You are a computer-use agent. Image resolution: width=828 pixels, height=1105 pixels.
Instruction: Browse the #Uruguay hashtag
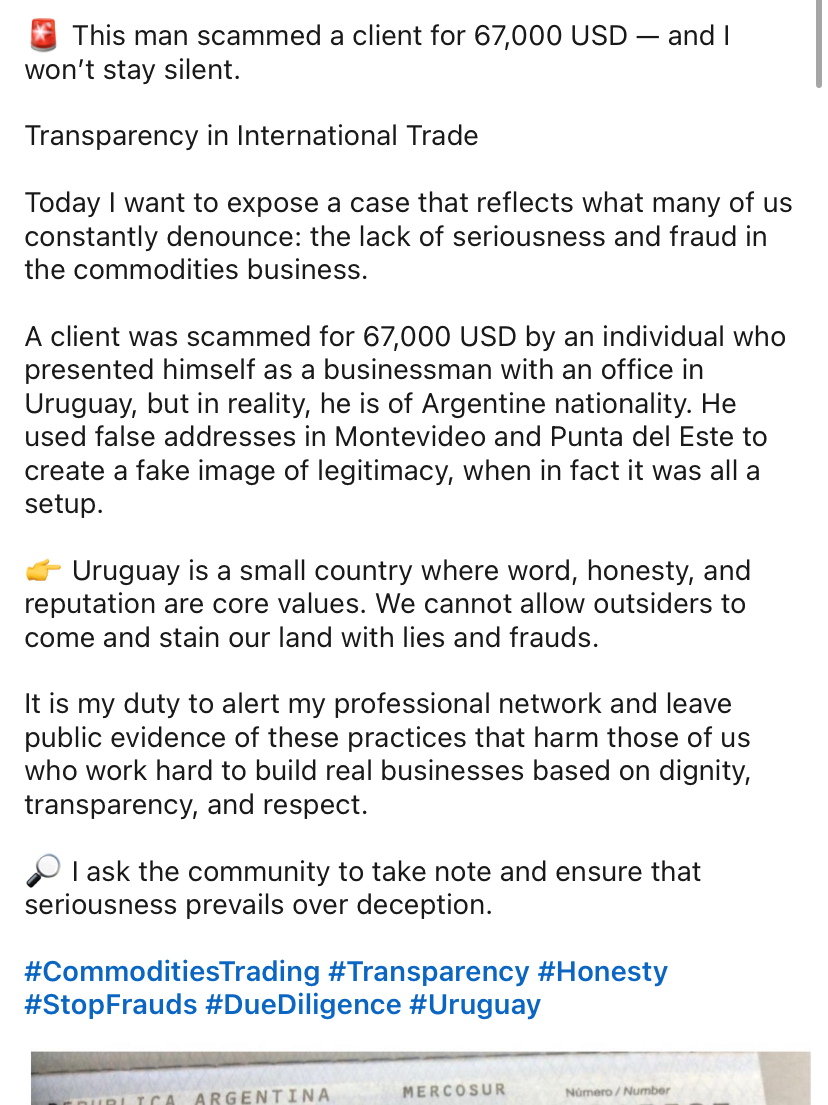(475, 1005)
